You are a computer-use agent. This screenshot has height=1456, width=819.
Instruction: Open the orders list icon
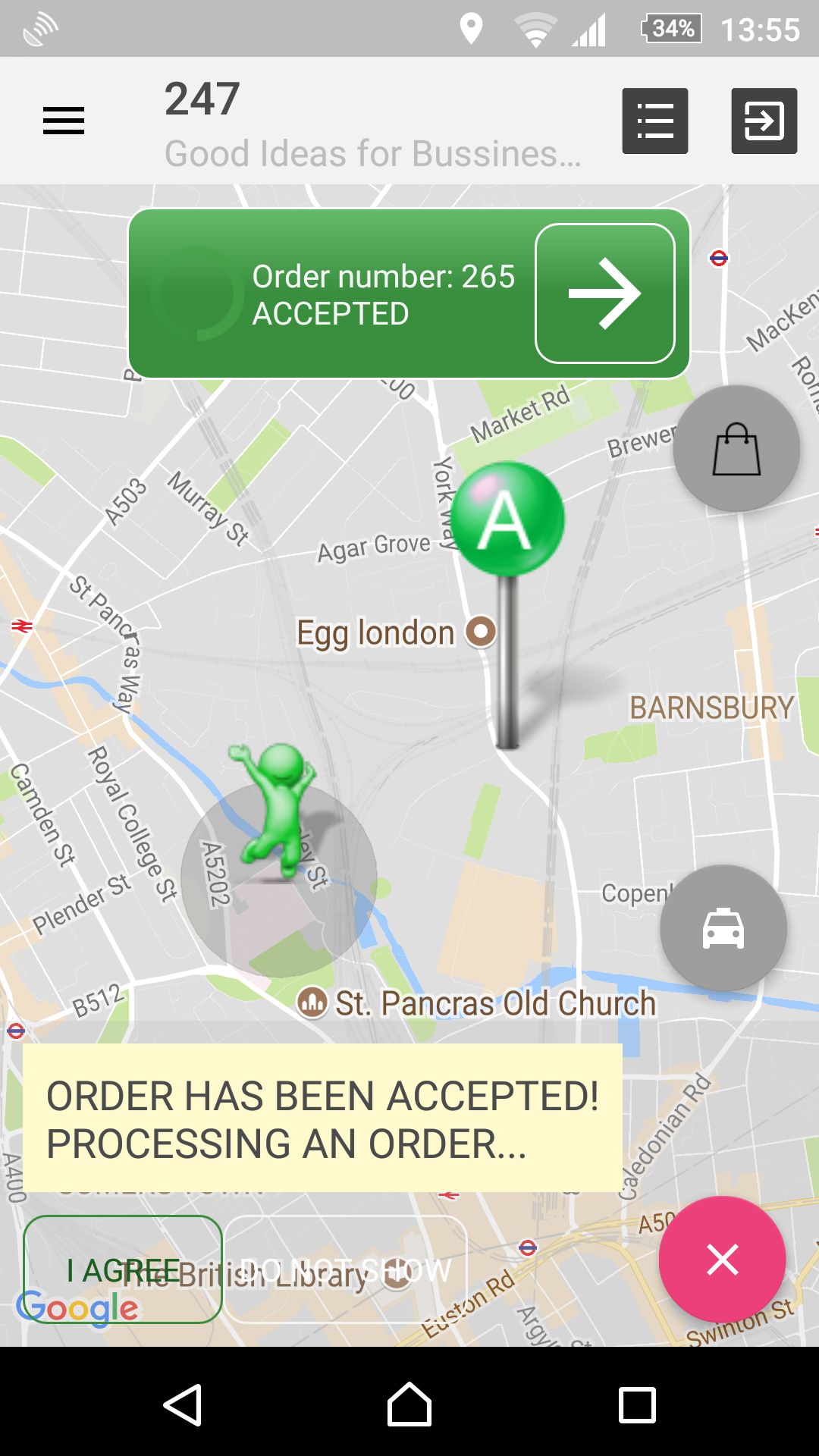pyautogui.click(x=655, y=121)
